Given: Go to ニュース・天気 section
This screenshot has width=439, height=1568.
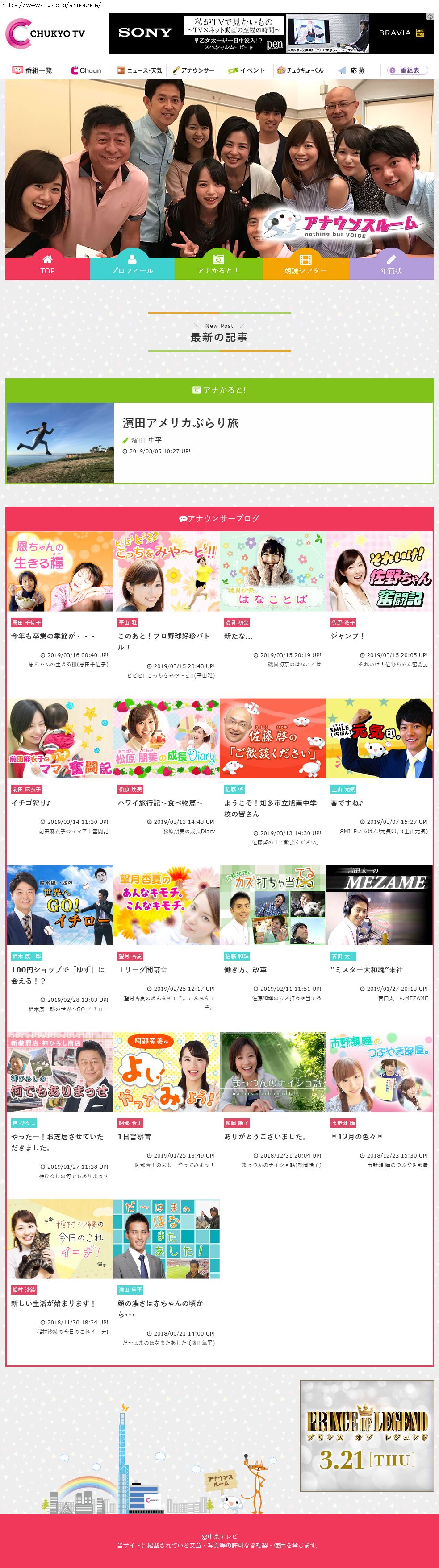Looking at the screenshot, I should 140,70.
